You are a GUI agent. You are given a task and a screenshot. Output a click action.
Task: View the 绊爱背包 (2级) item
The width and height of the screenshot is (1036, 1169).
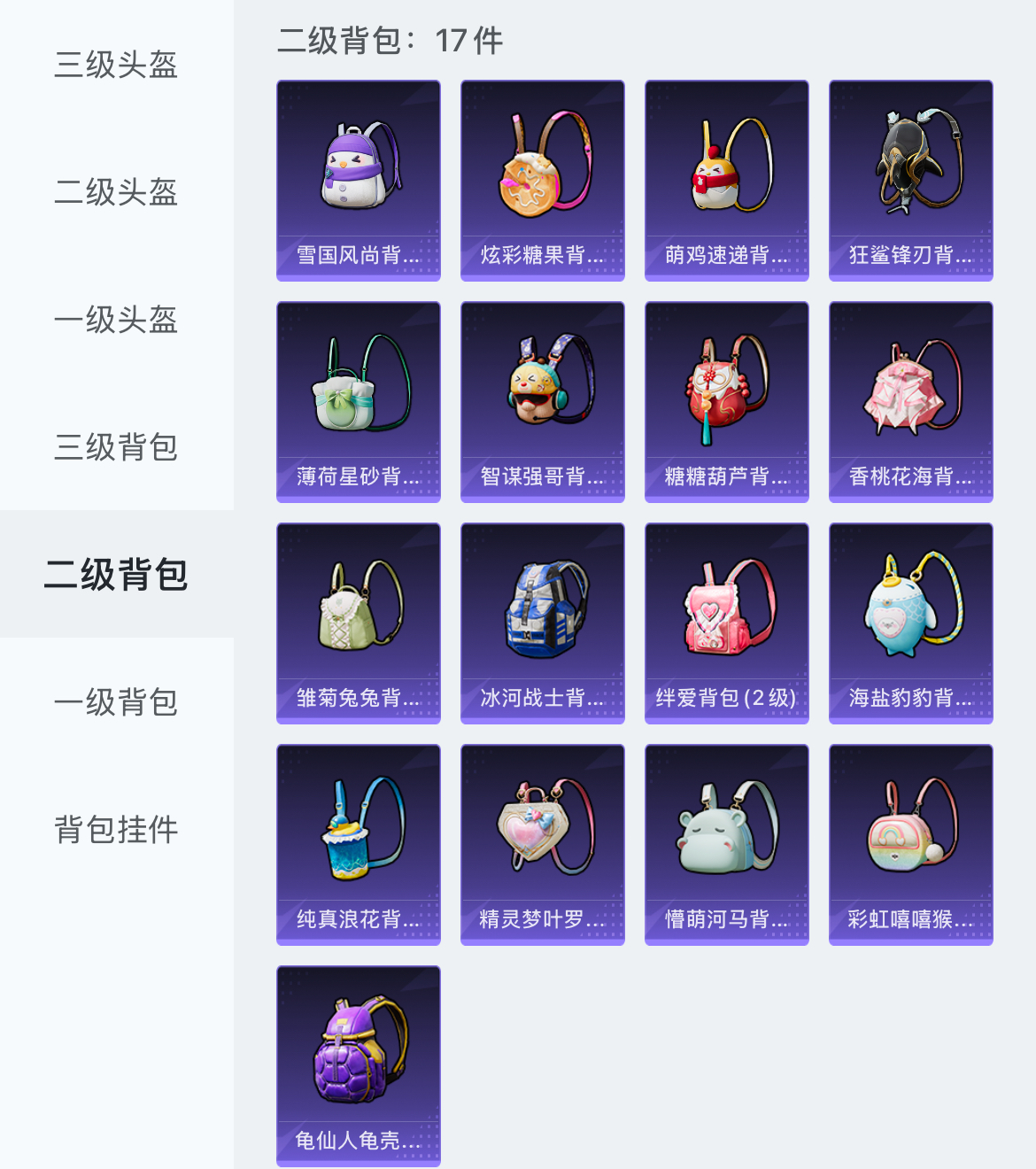(727, 623)
